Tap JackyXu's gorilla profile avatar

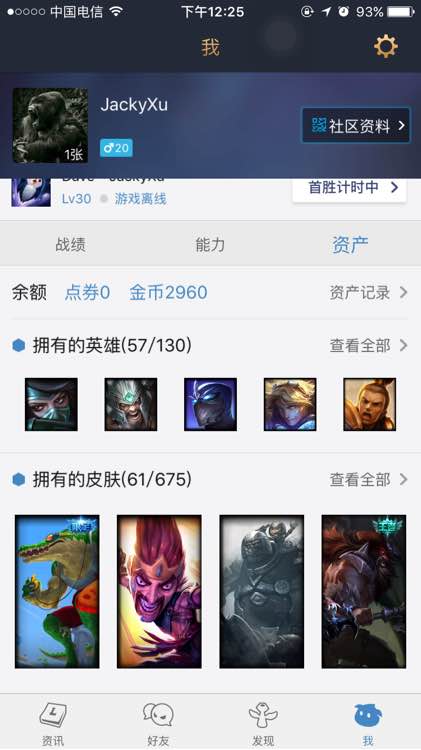coord(50,125)
